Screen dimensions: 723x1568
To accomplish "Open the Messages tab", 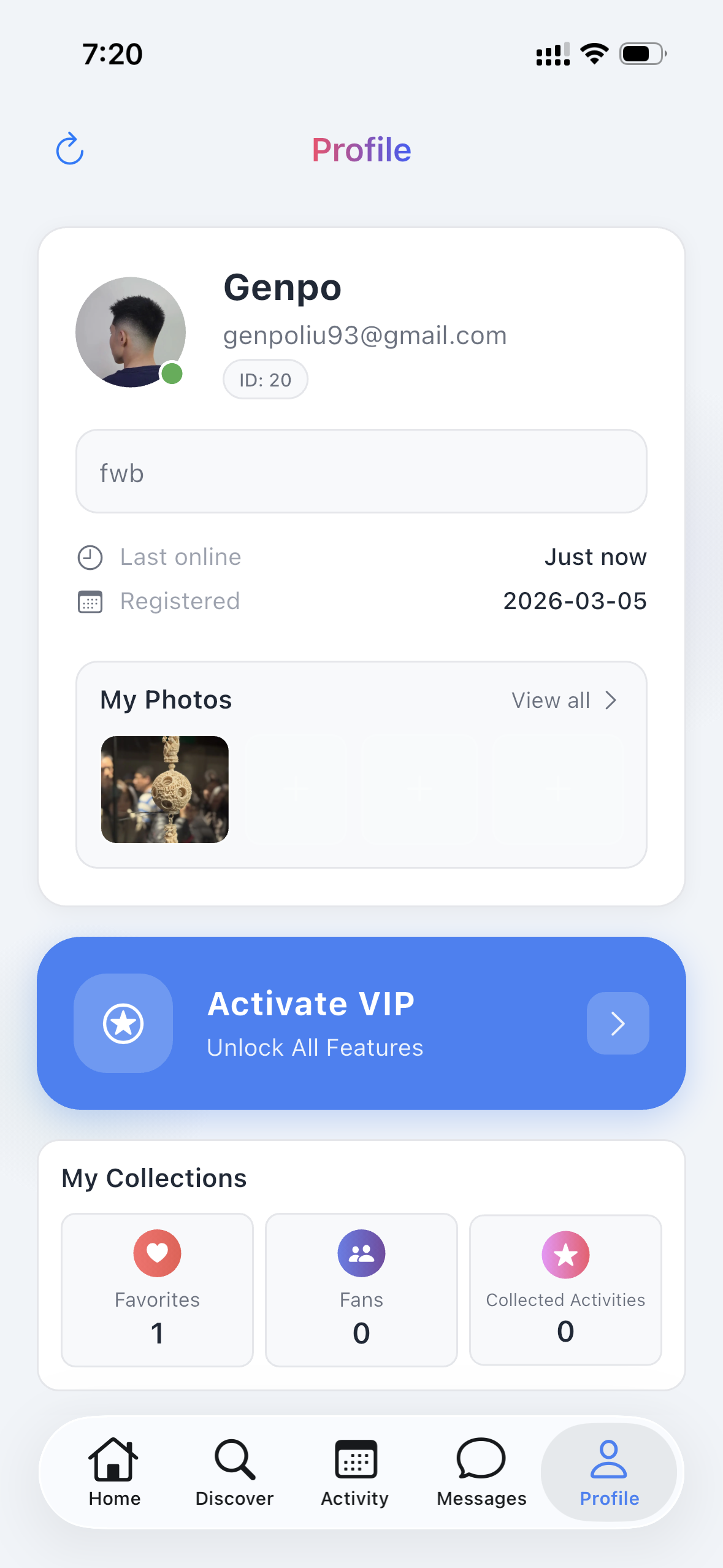I will pyautogui.click(x=481, y=1472).
